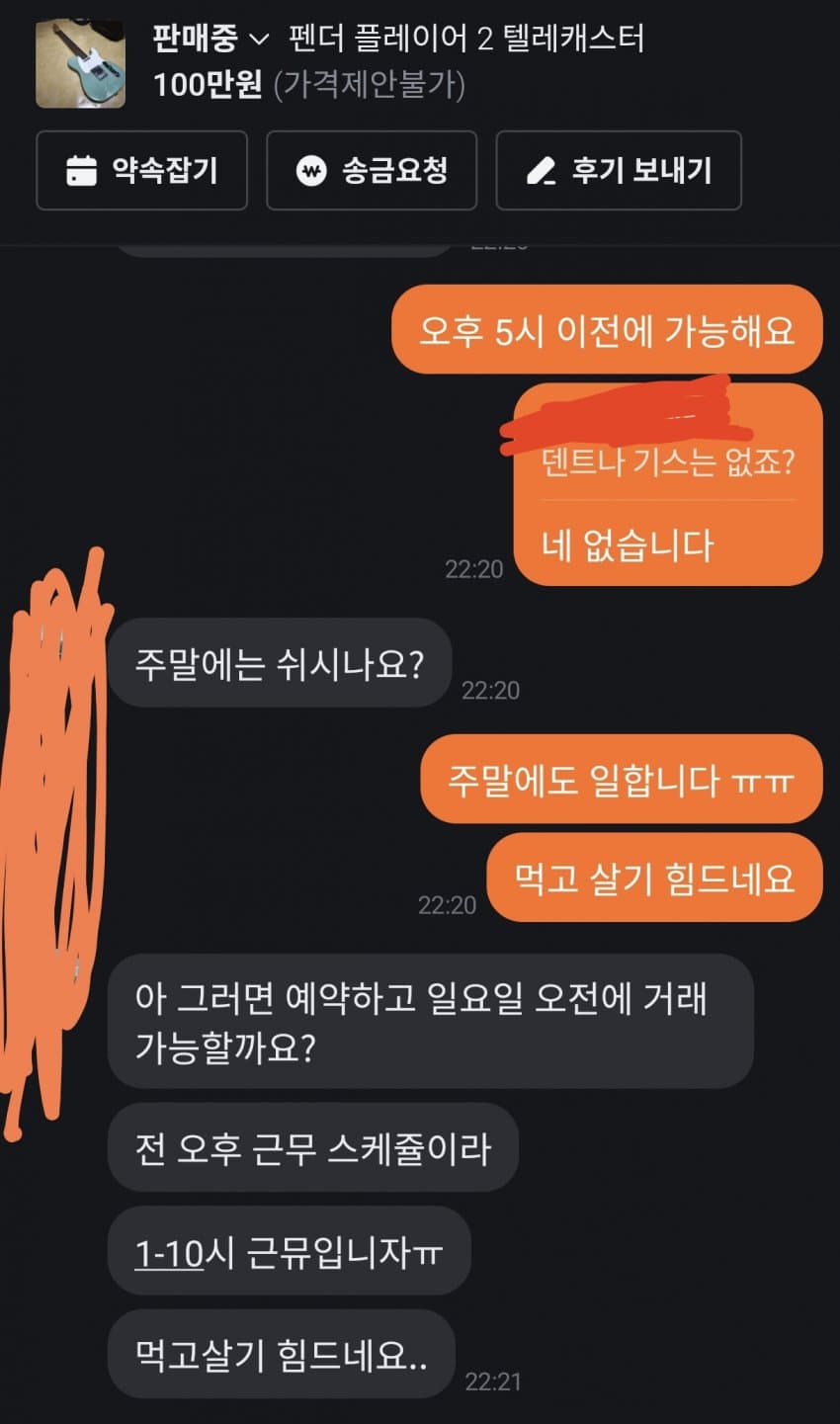Tap the 약속잡기 button
The height and width of the screenshot is (1424, 840).
click(x=141, y=171)
